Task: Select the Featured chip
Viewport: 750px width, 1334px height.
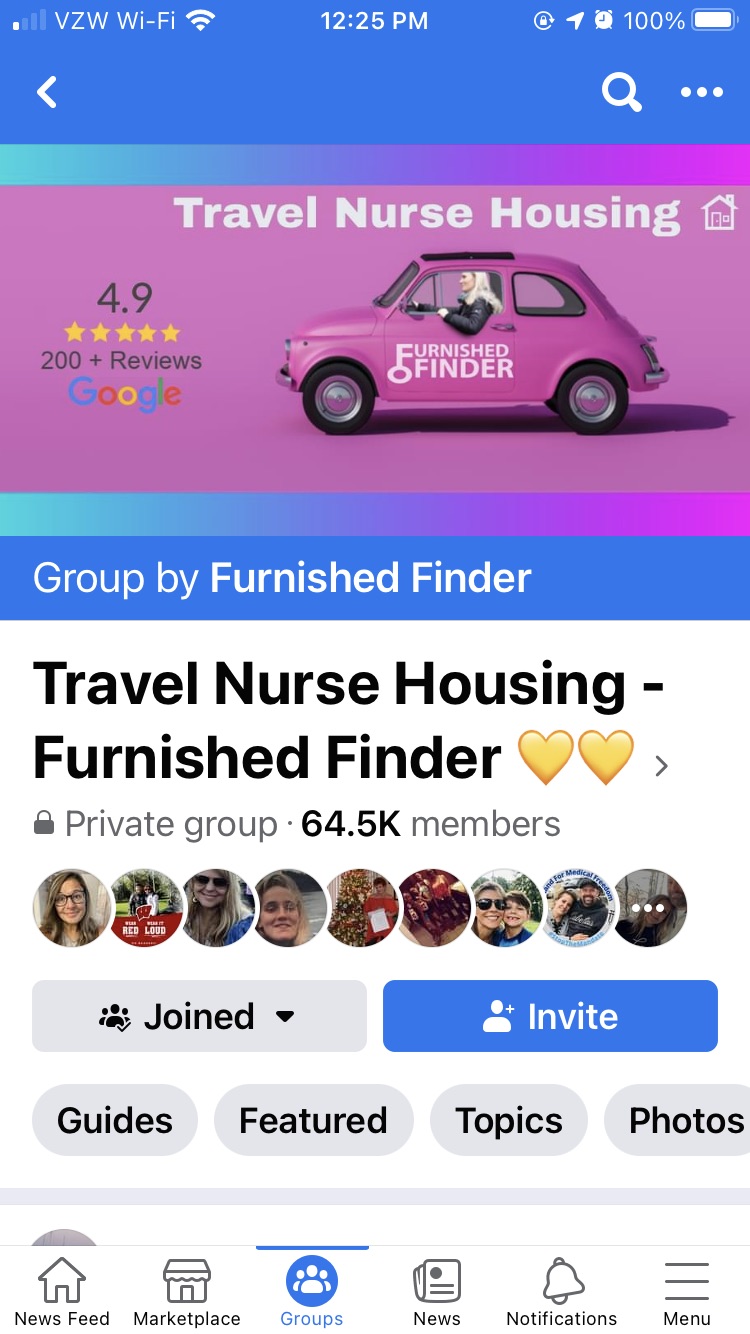Action: click(x=313, y=1120)
